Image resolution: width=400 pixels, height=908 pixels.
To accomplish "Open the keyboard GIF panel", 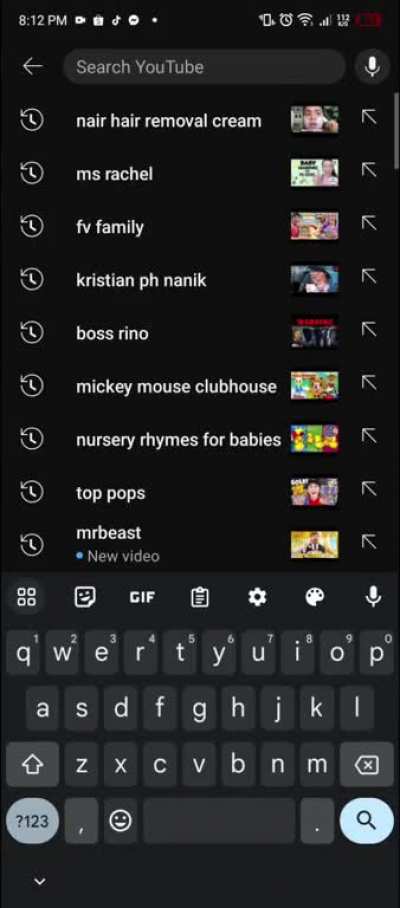I will (x=142, y=596).
